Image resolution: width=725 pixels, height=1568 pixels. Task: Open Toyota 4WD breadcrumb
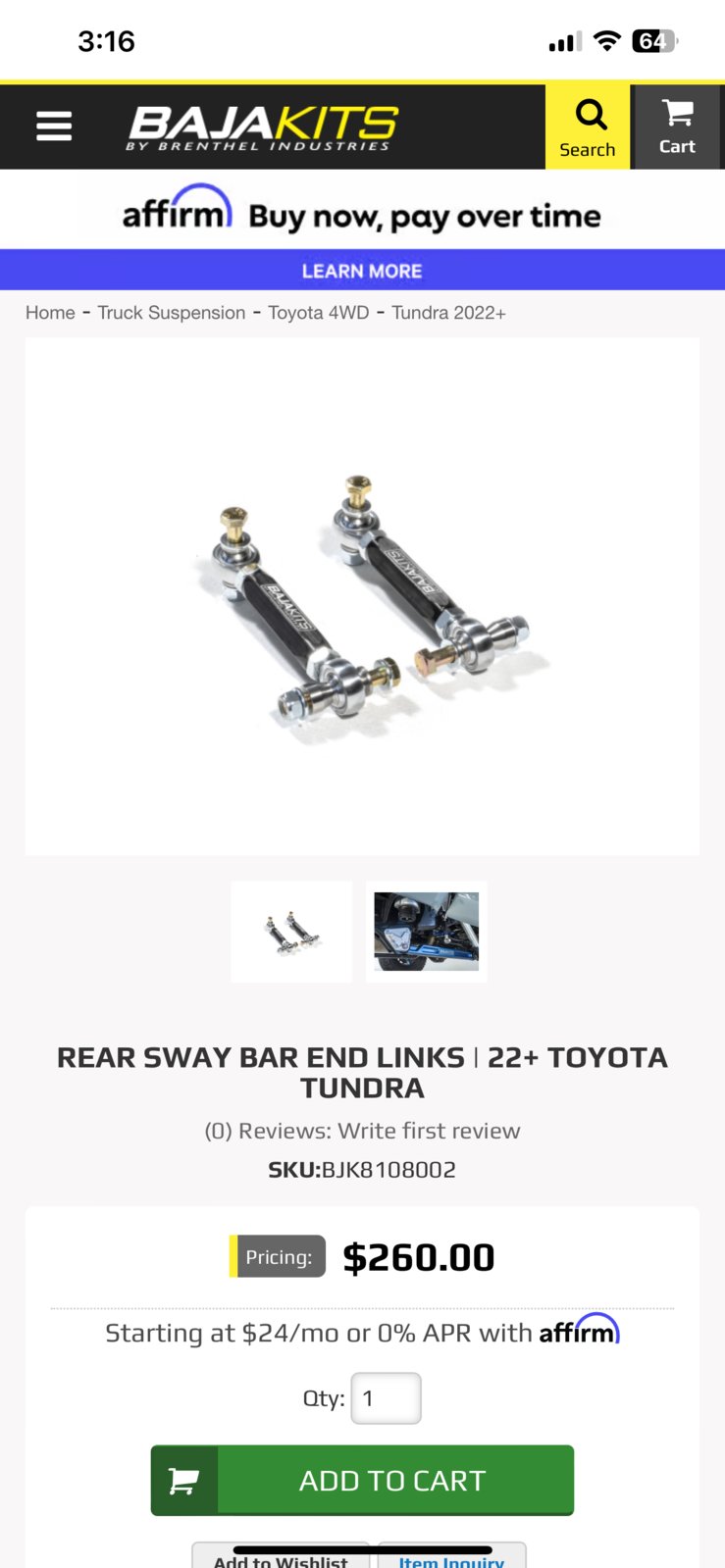[319, 313]
